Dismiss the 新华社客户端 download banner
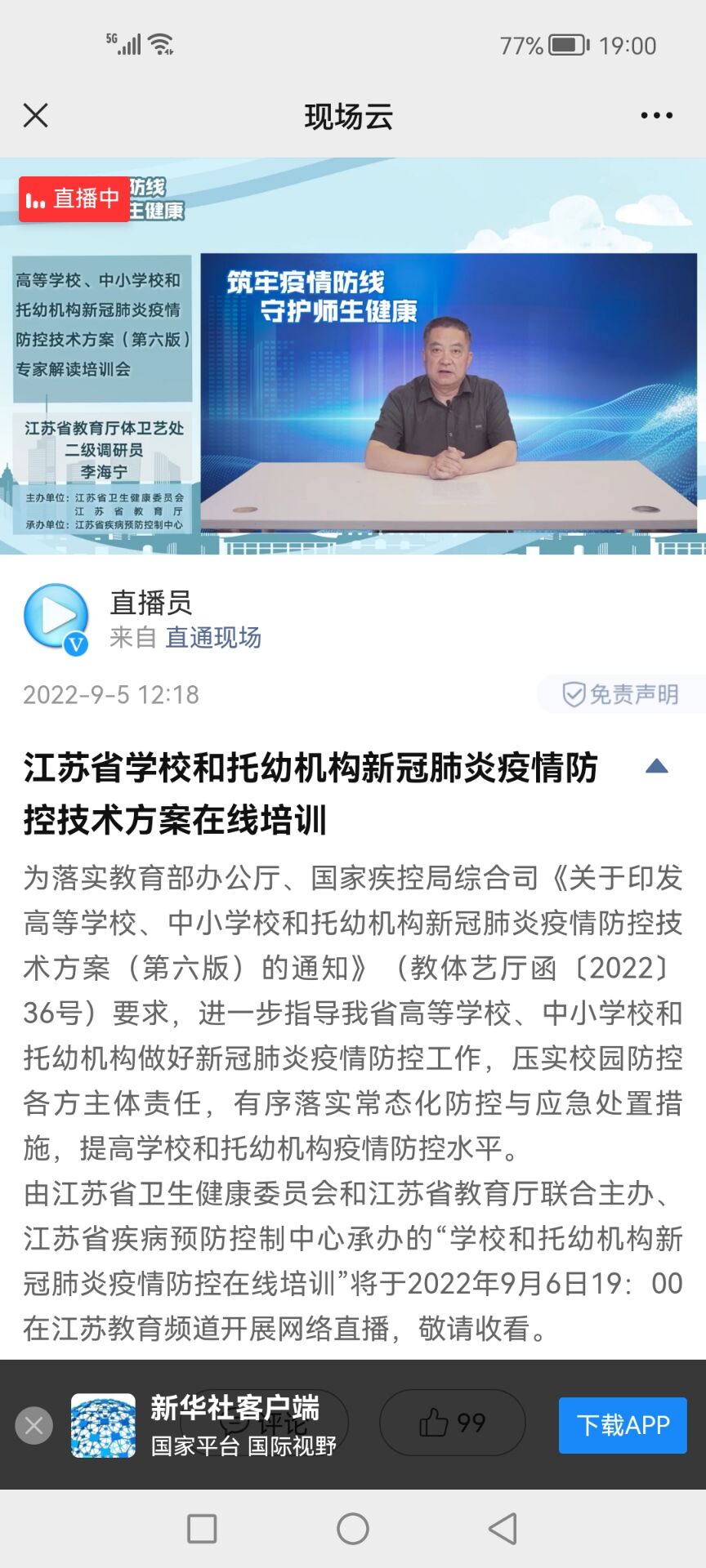 [x=34, y=1426]
